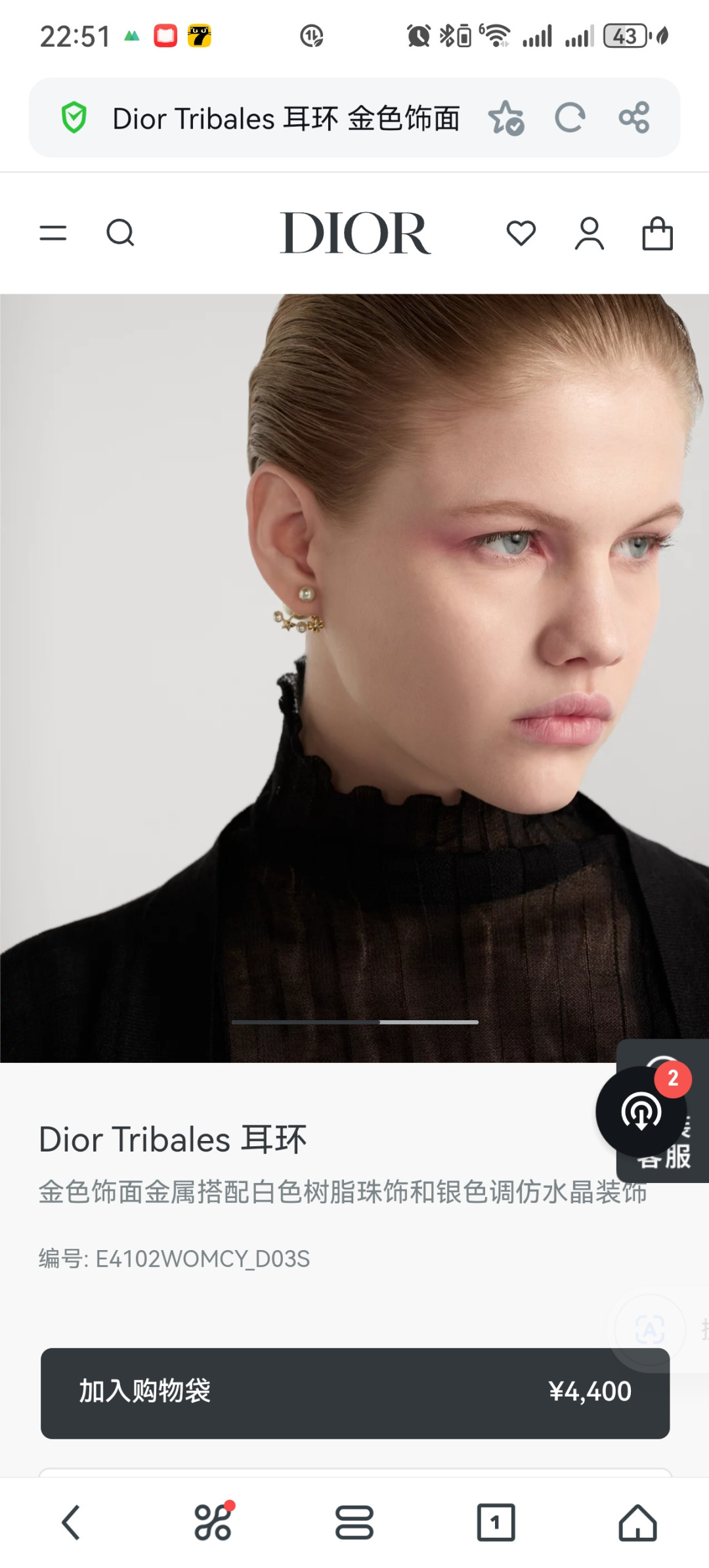Go back with the browser back arrow
This screenshot has height=1568, width=709.
pyautogui.click(x=71, y=1522)
